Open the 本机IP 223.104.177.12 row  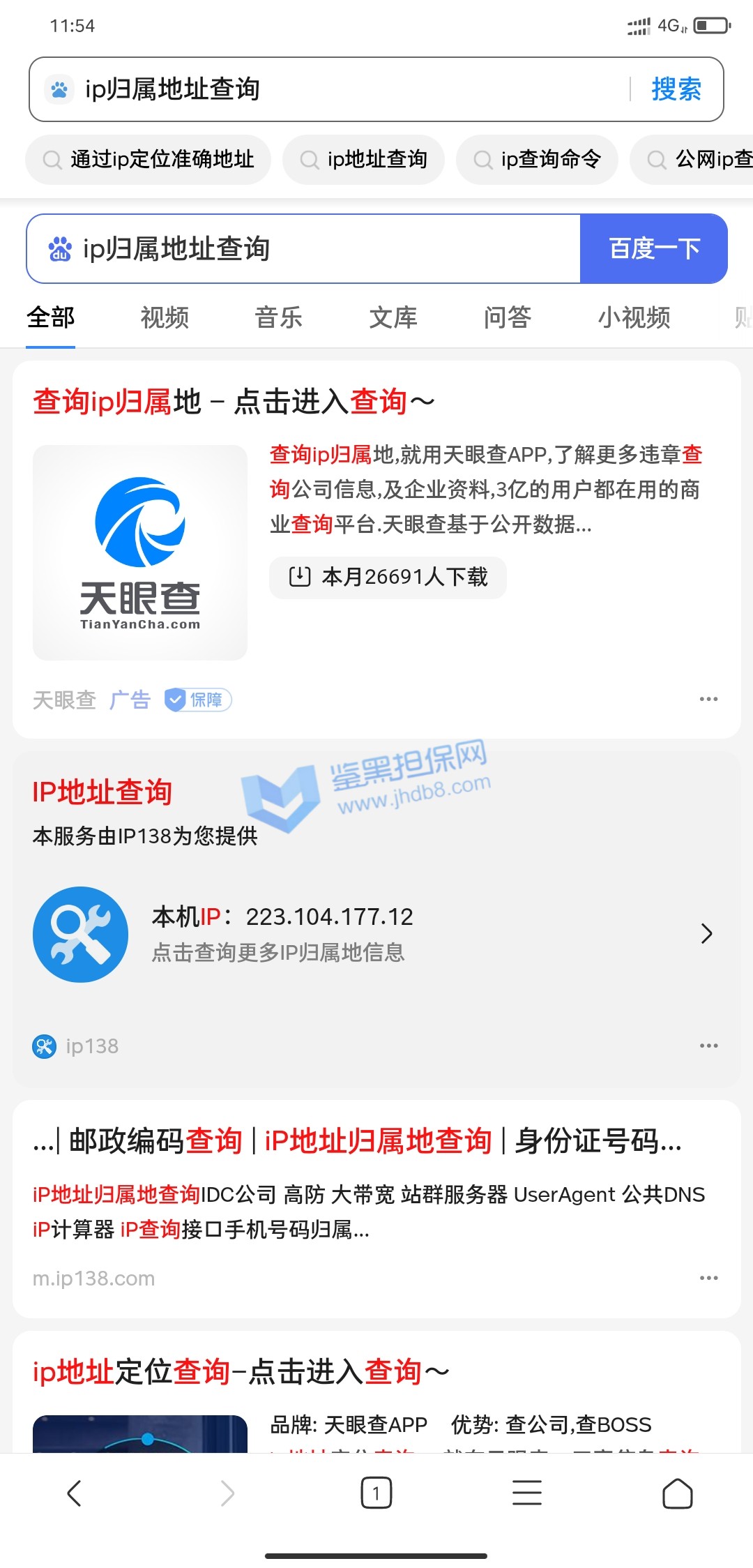point(376,933)
